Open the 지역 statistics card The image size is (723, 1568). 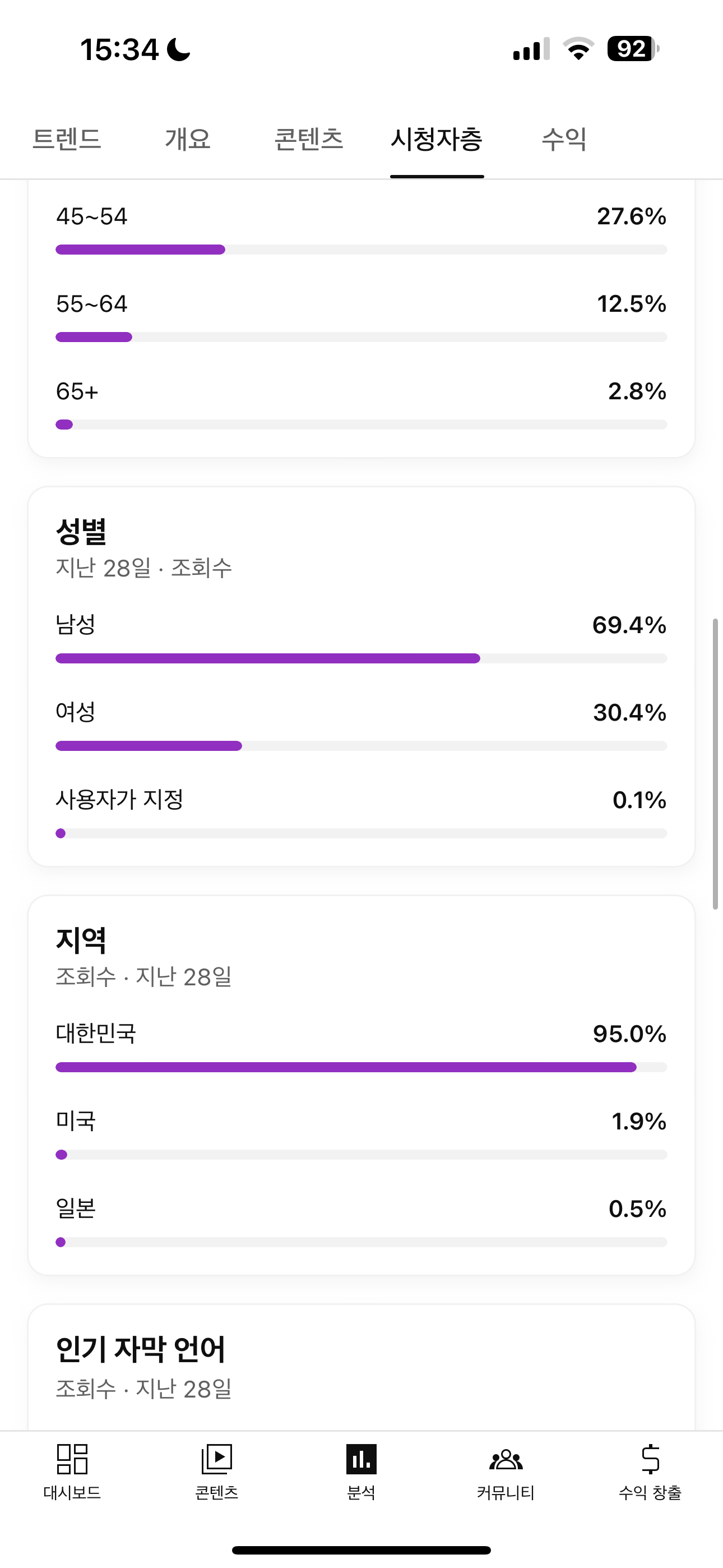click(x=361, y=1085)
